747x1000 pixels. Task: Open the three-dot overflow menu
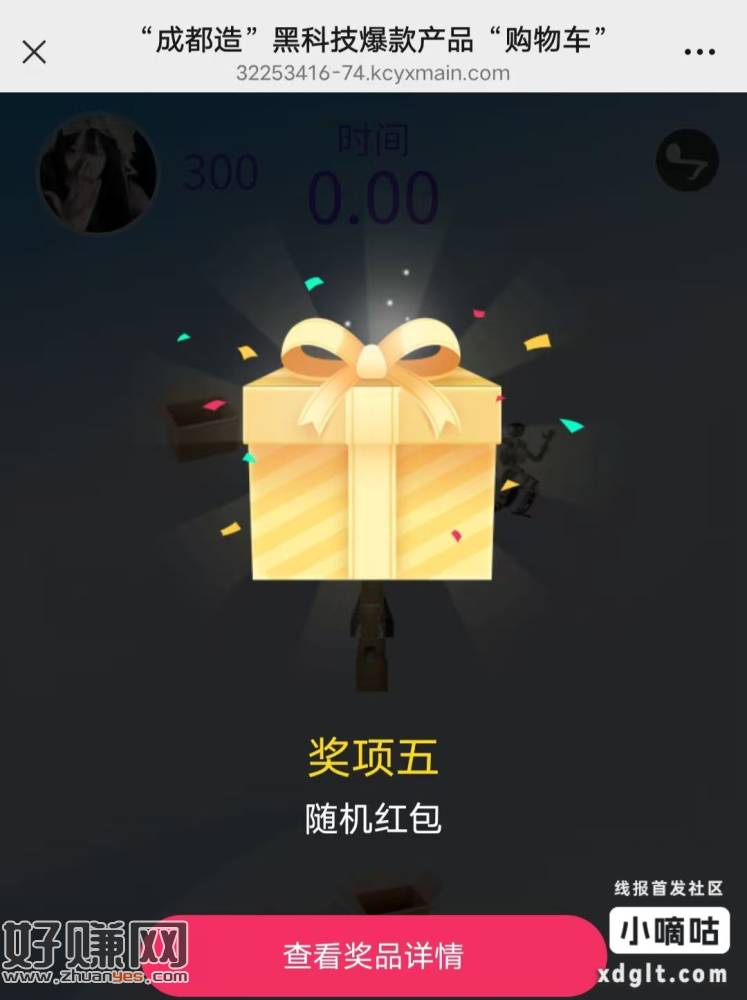pos(699,52)
